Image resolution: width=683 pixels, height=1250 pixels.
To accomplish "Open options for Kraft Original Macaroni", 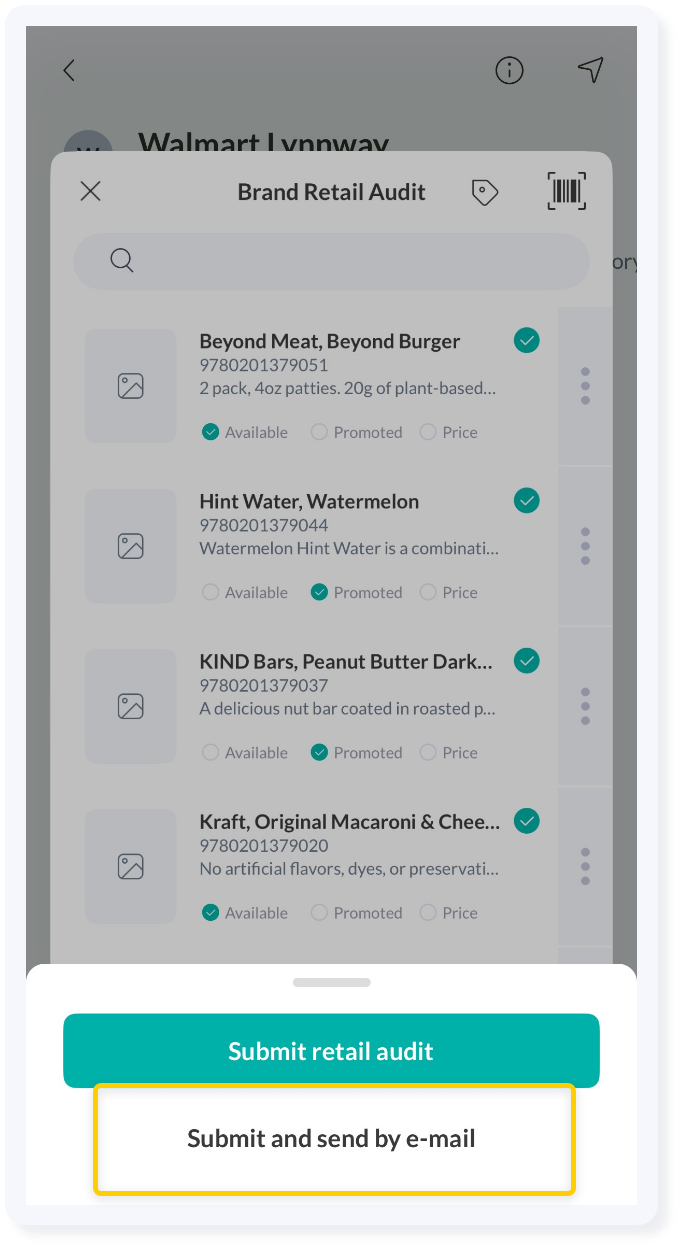I will tap(585, 866).
